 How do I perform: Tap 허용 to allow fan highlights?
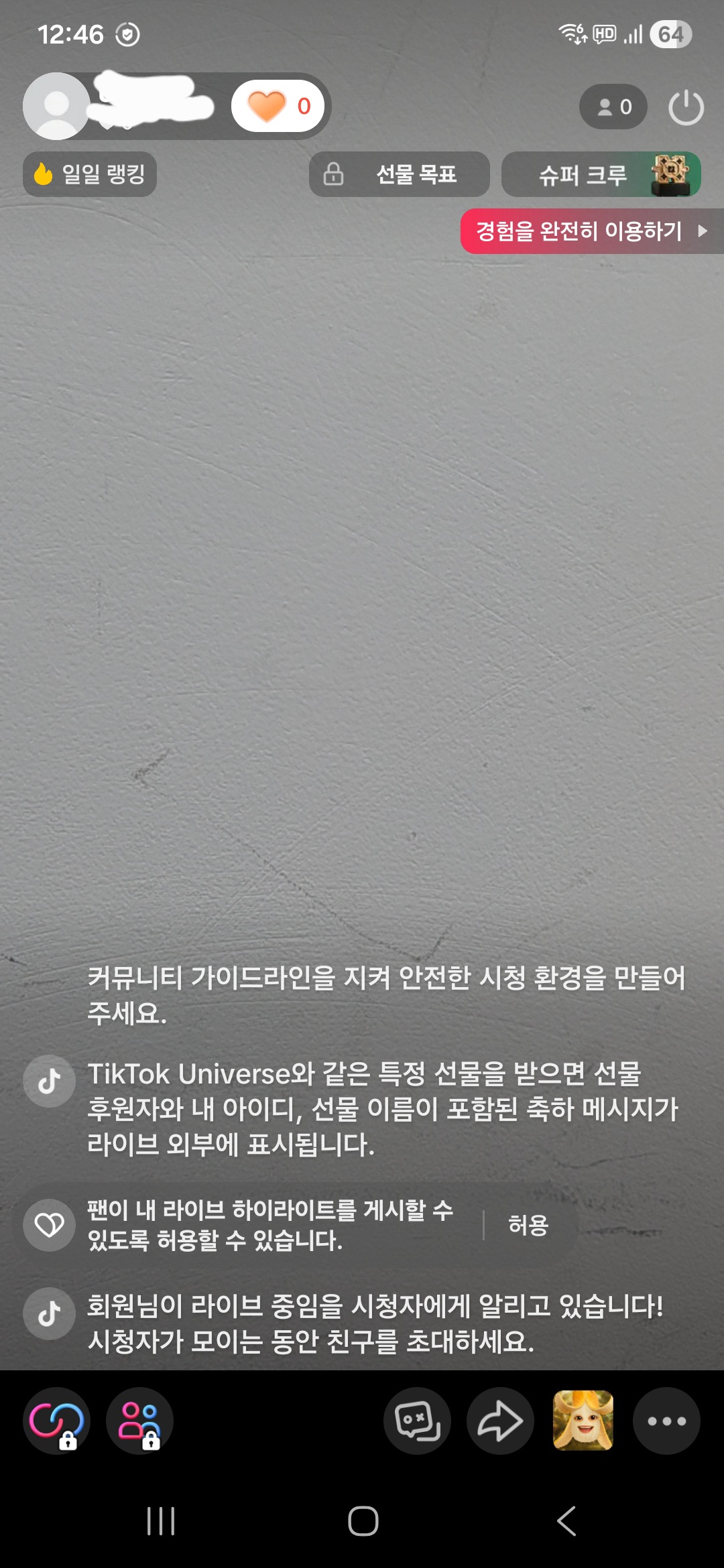[528, 1225]
